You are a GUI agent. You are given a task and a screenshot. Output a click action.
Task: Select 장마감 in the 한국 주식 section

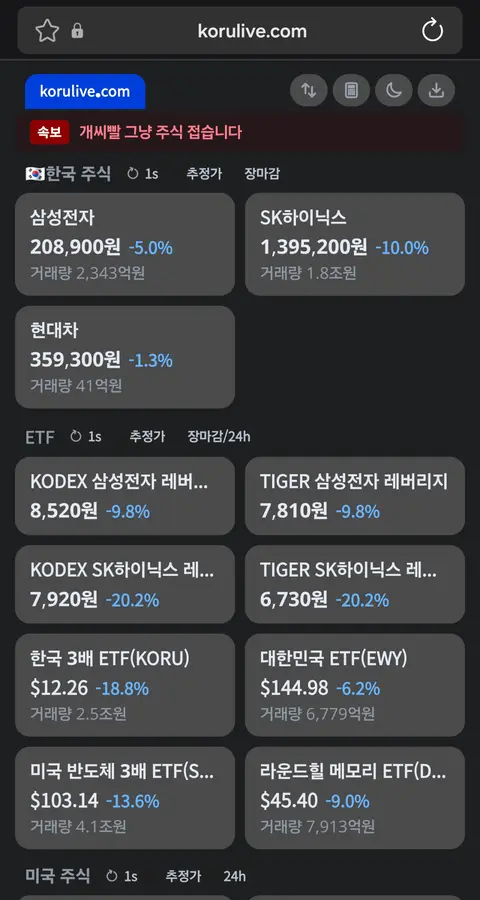[262, 173]
